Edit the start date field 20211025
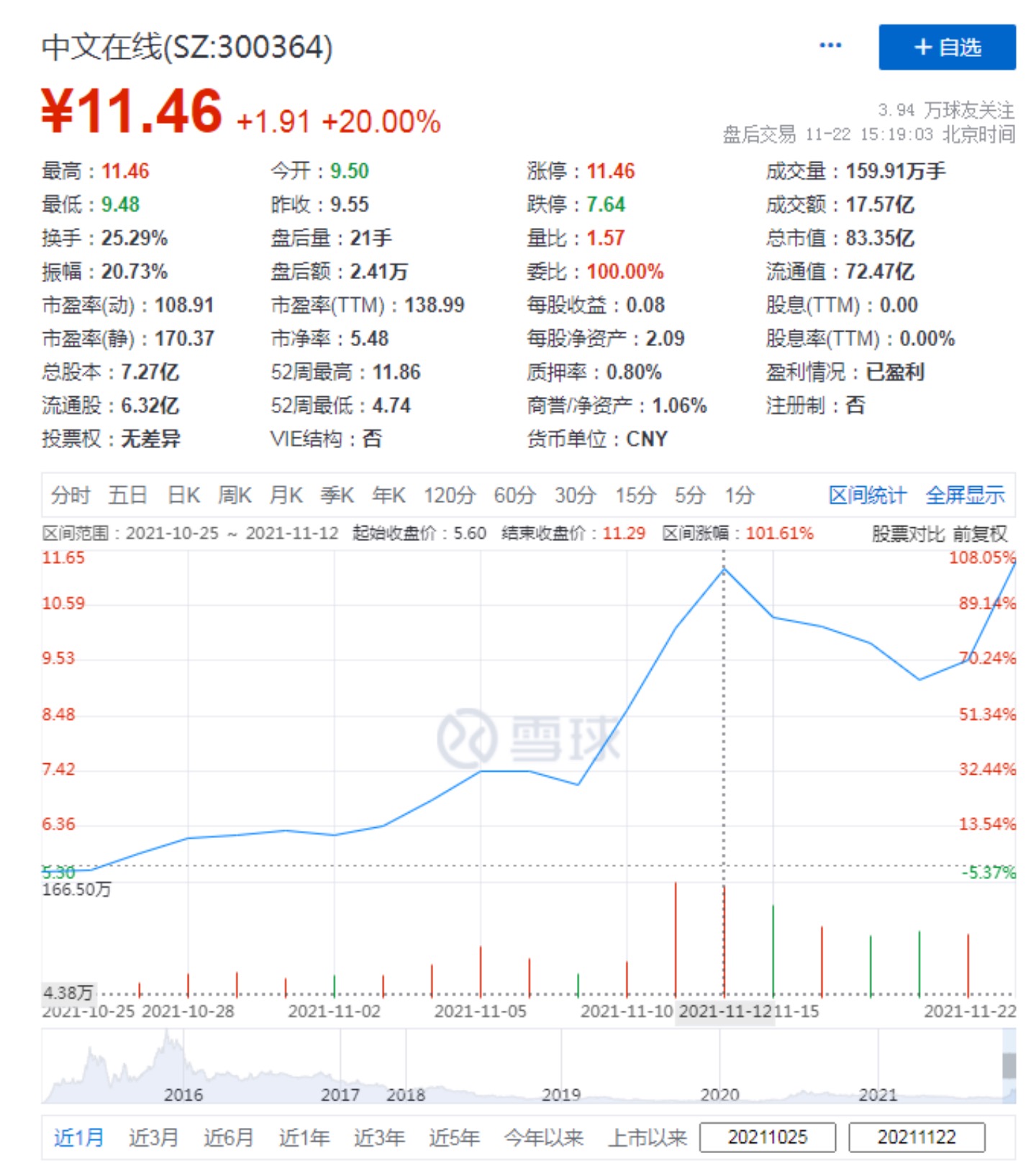The height and width of the screenshot is (1174, 1036). tap(767, 1137)
